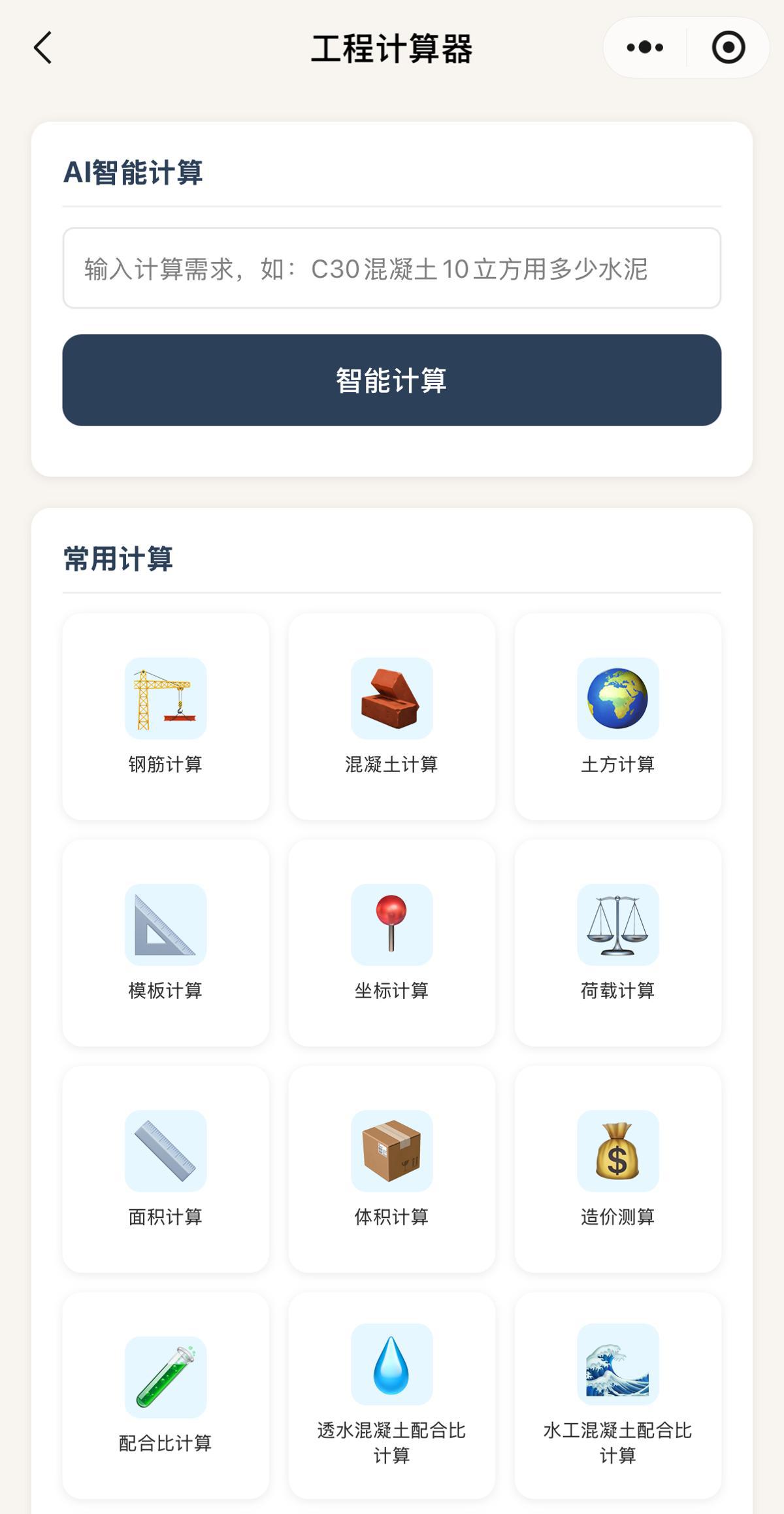Open 钢筋计算 calculator
Viewport: 784px width, 1514px height.
pos(166,716)
